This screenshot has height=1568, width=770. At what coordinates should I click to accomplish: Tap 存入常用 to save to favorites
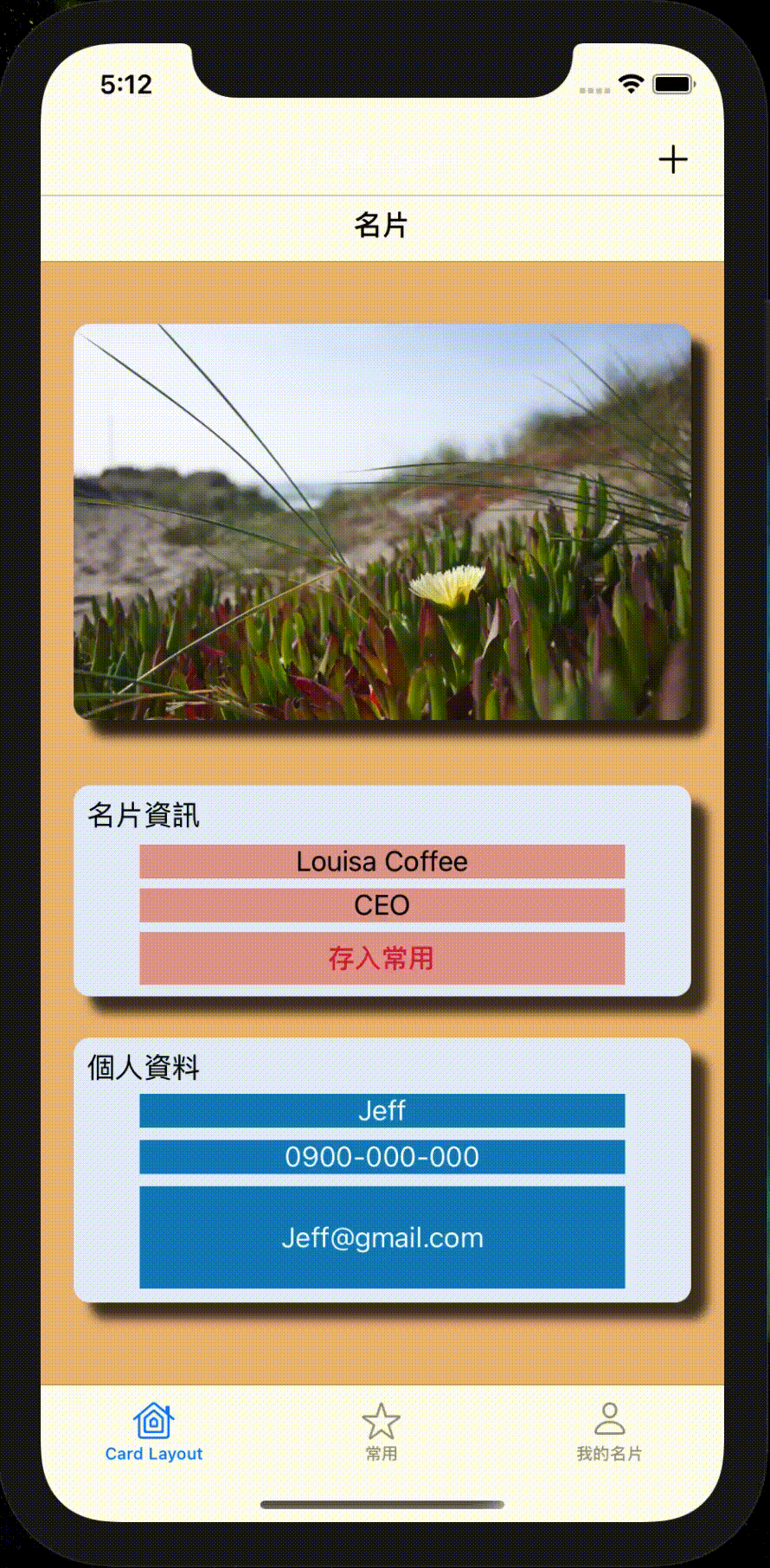(382, 958)
